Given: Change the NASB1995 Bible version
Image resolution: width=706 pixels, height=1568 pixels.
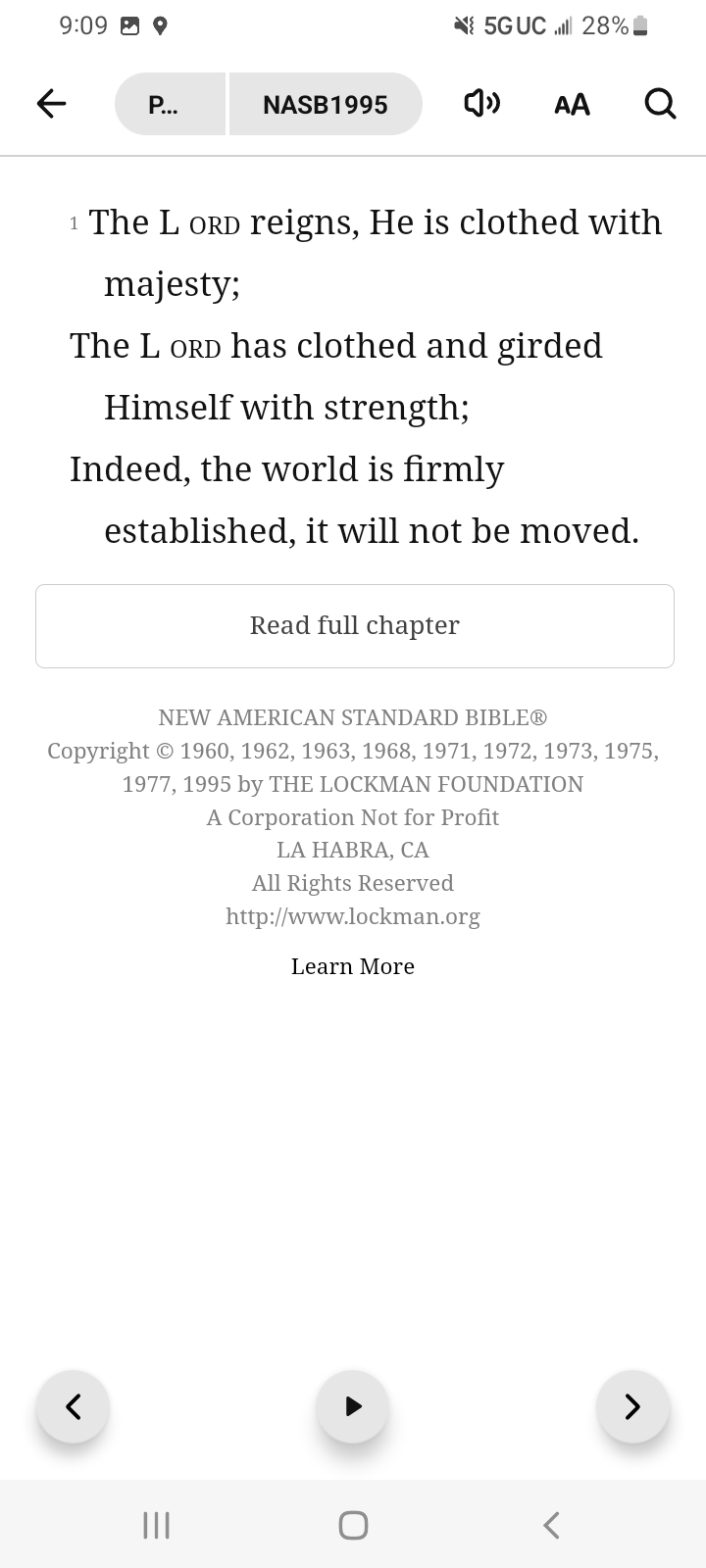Looking at the screenshot, I should point(326,104).
